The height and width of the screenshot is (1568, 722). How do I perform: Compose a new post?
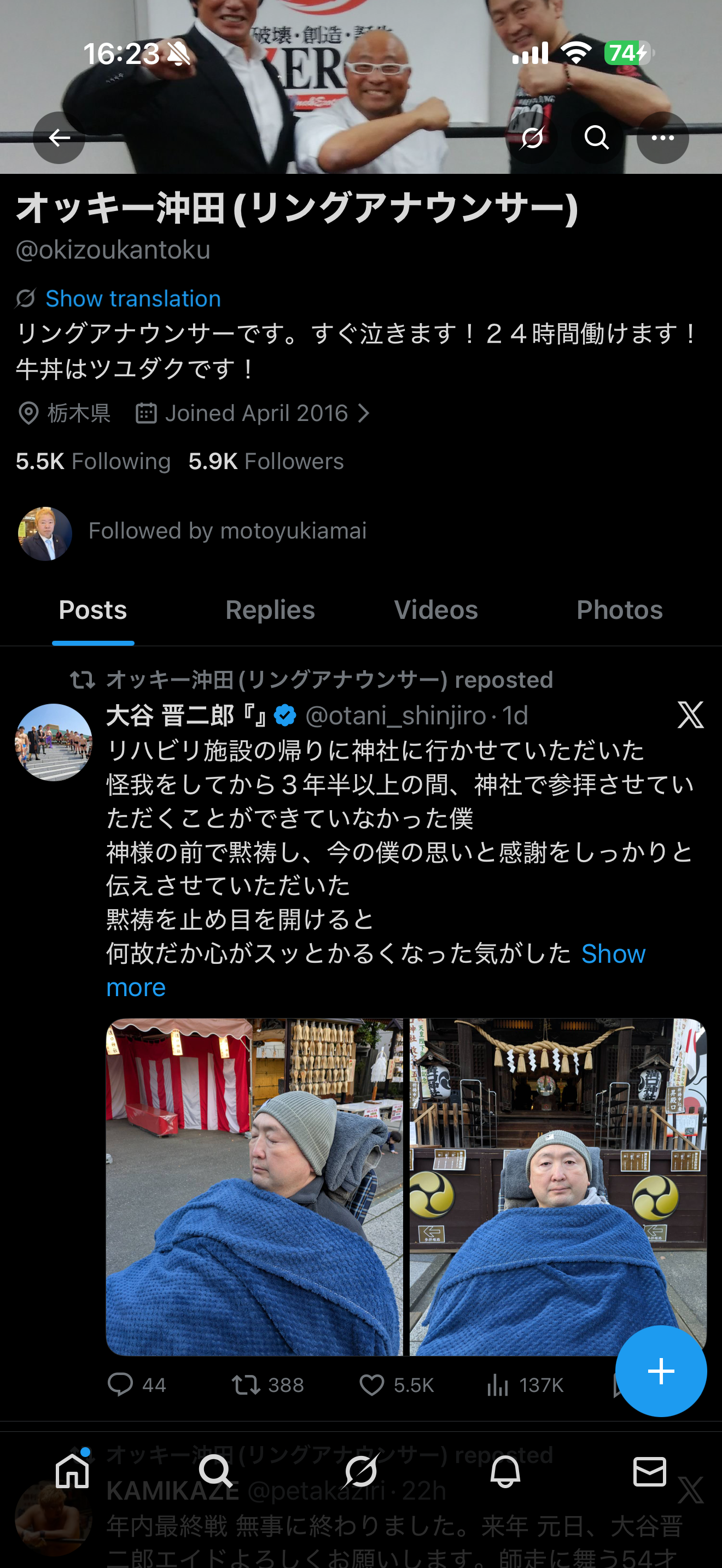click(x=661, y=1371)
